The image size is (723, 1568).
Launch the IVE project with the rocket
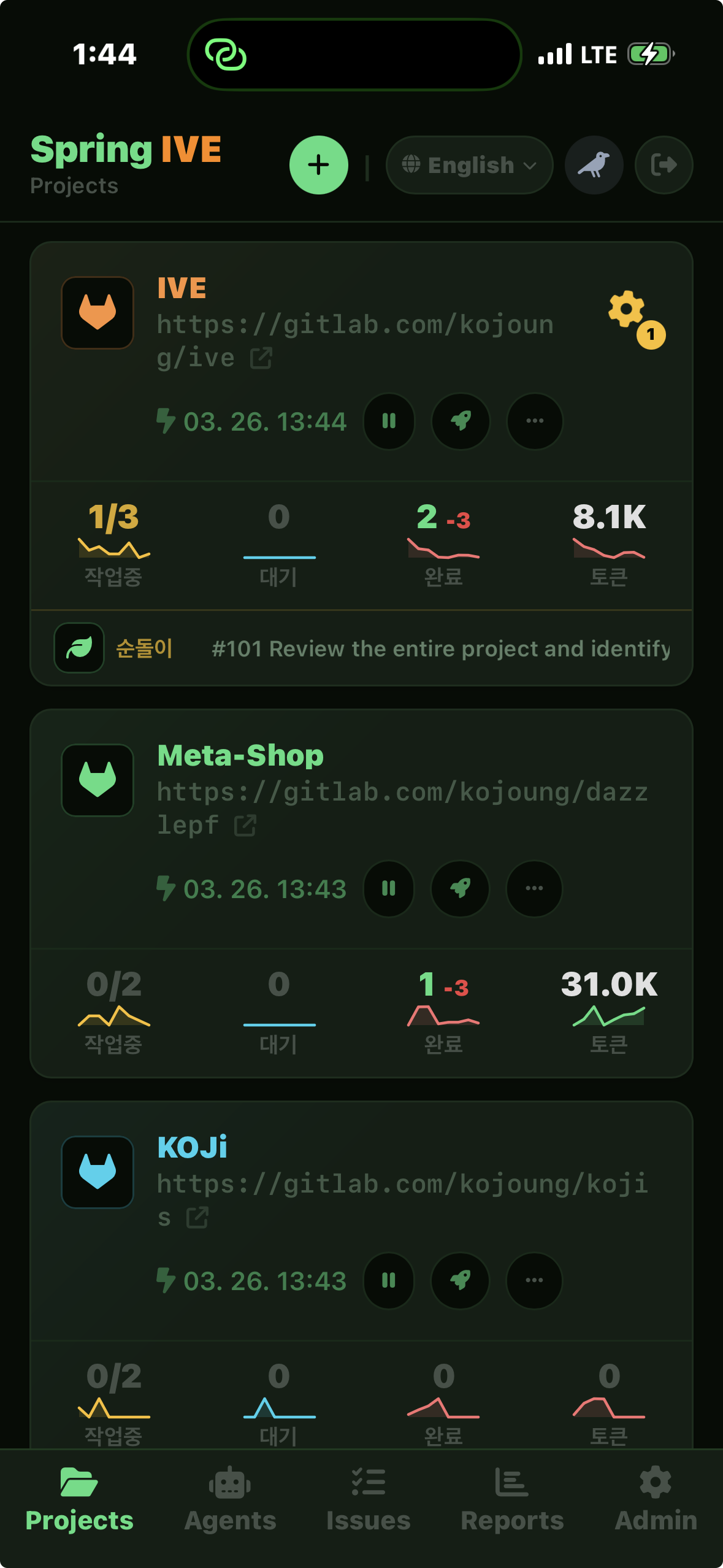461,421
